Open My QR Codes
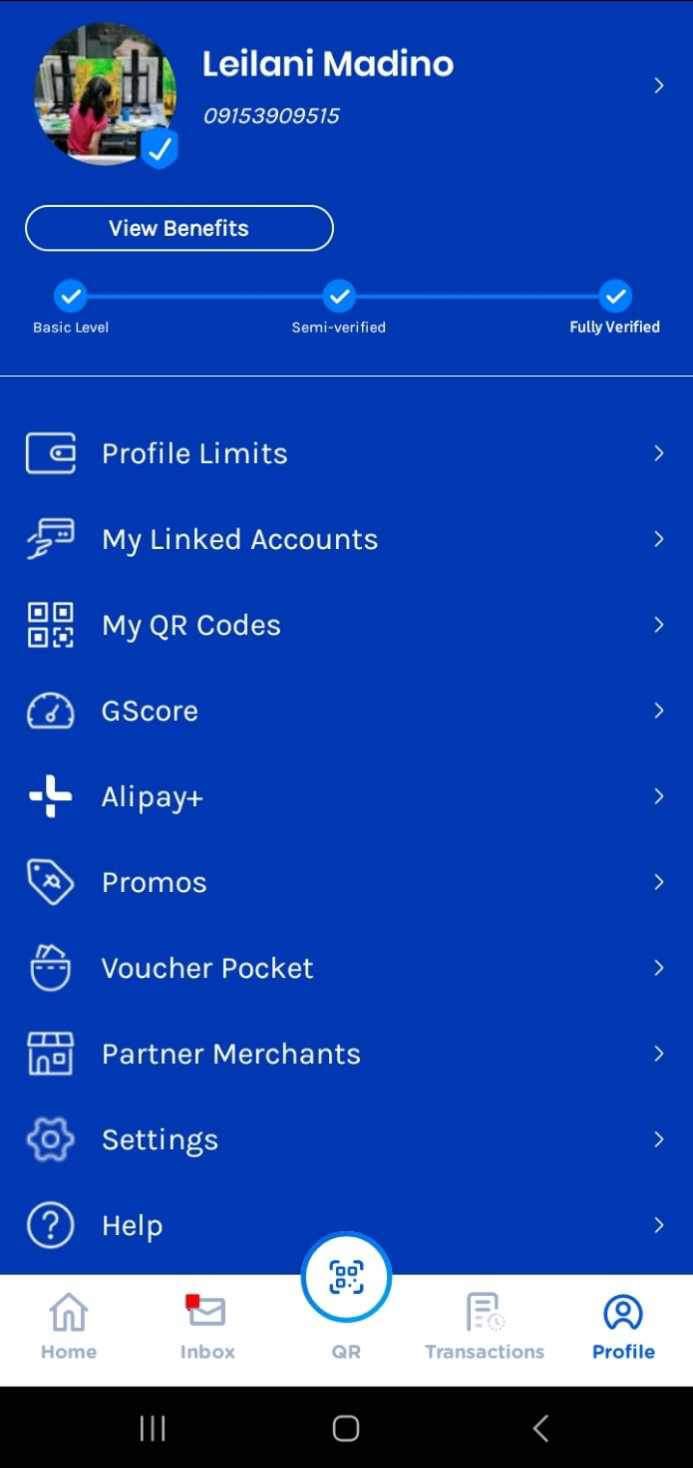The width and height of the screenshot is (693, 1468). pos(345,626)
